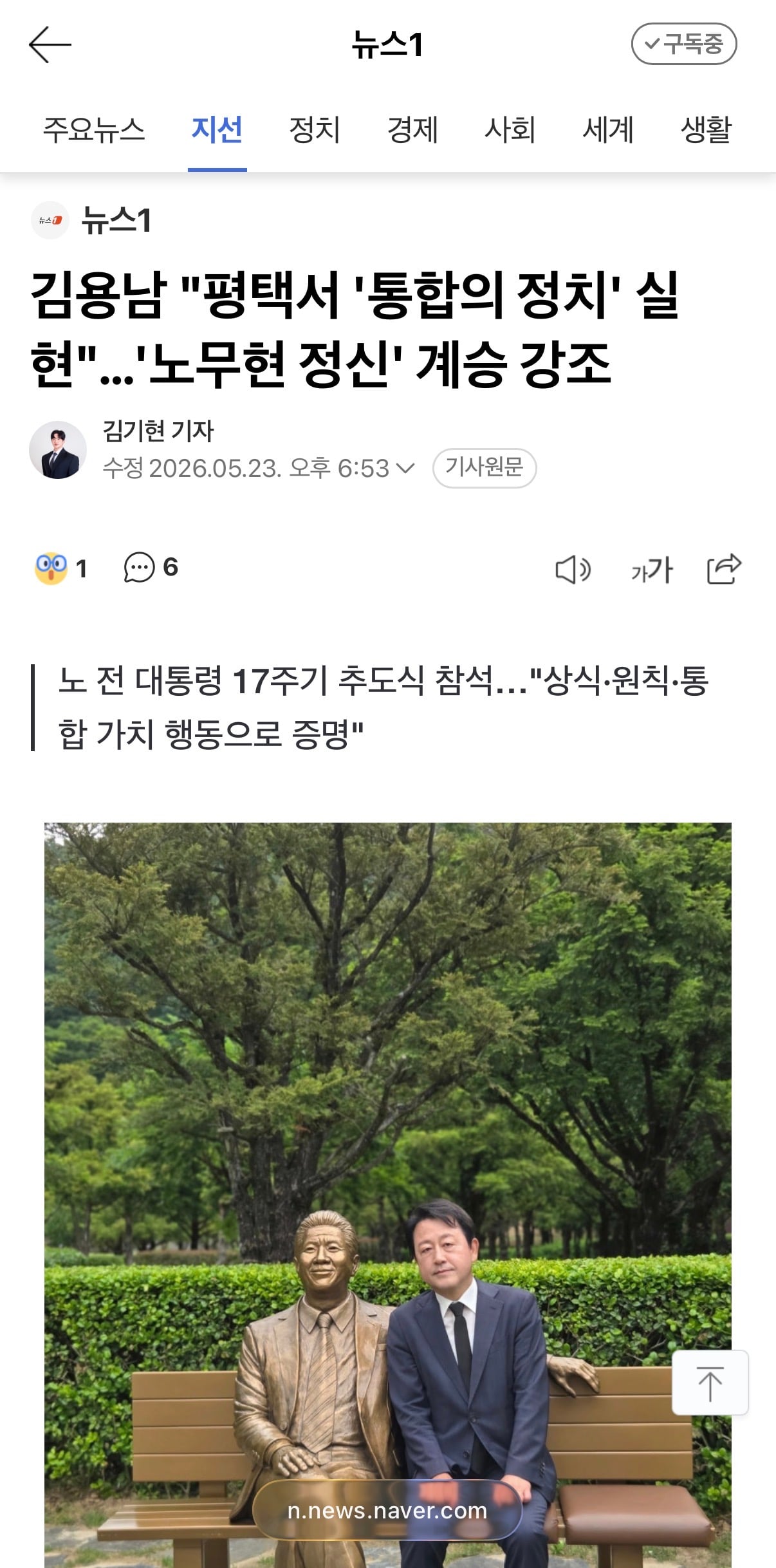The height and width of the screenshot is (1568, 776).
Task: Switch to the 생활 tab
Action: (x=706, y=129)
